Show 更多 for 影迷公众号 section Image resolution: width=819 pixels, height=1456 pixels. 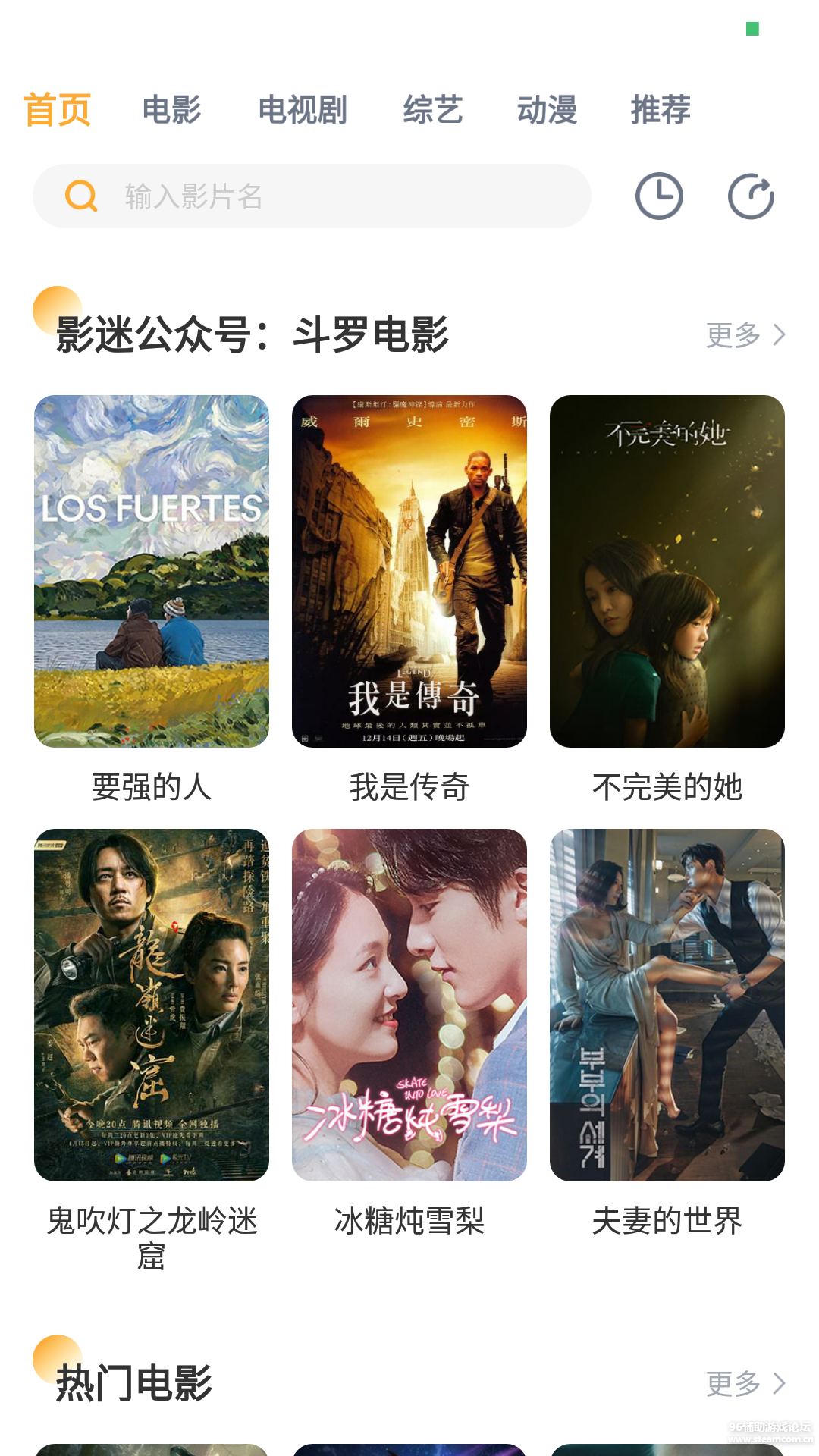tap(745, 334)
